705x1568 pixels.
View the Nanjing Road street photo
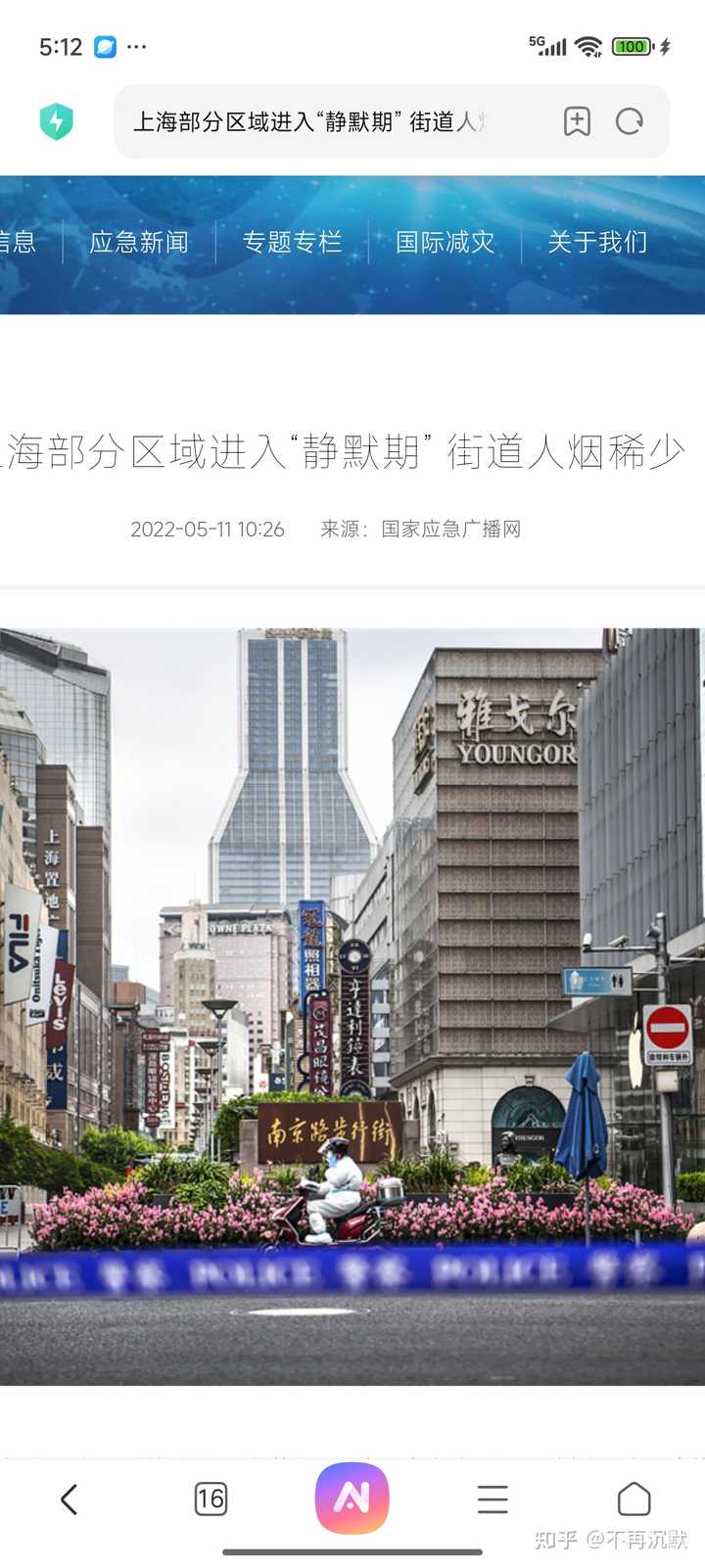point(352,1006)
